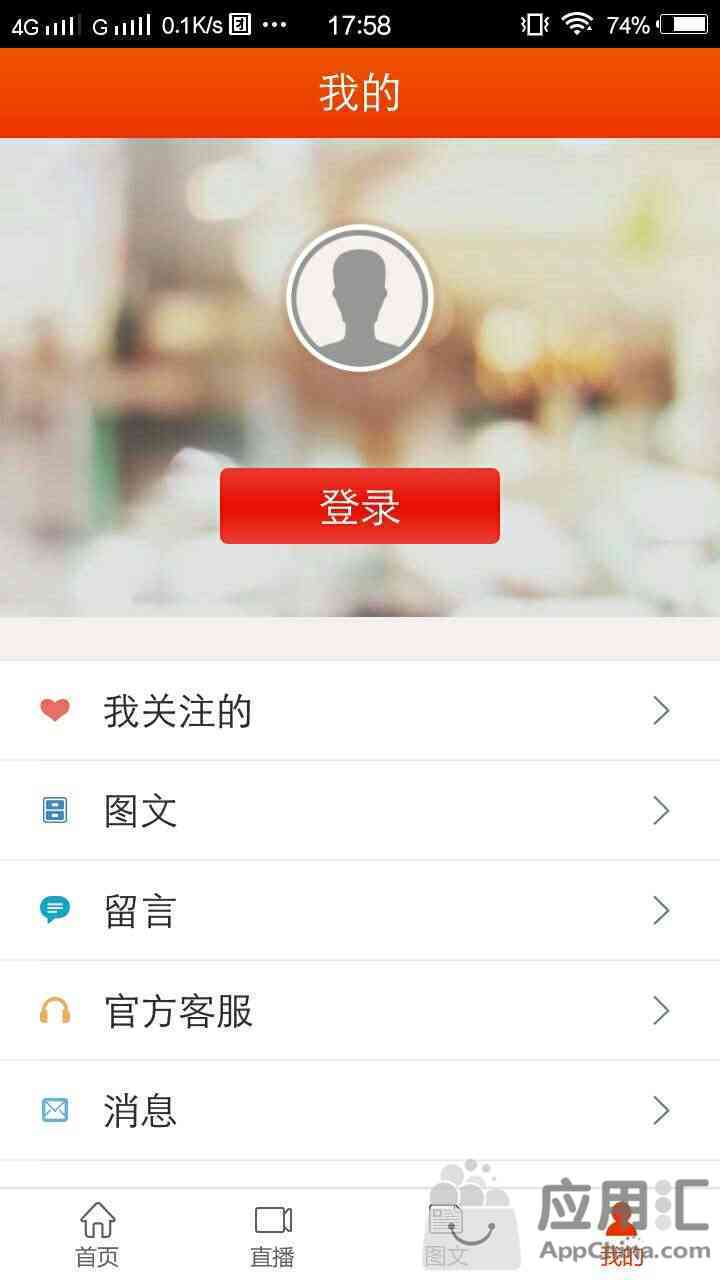Image resolution: width=720 pixels, height=1280 pixels.
Task: Tap the 登录 login button
Action: [x=360, y=506]
